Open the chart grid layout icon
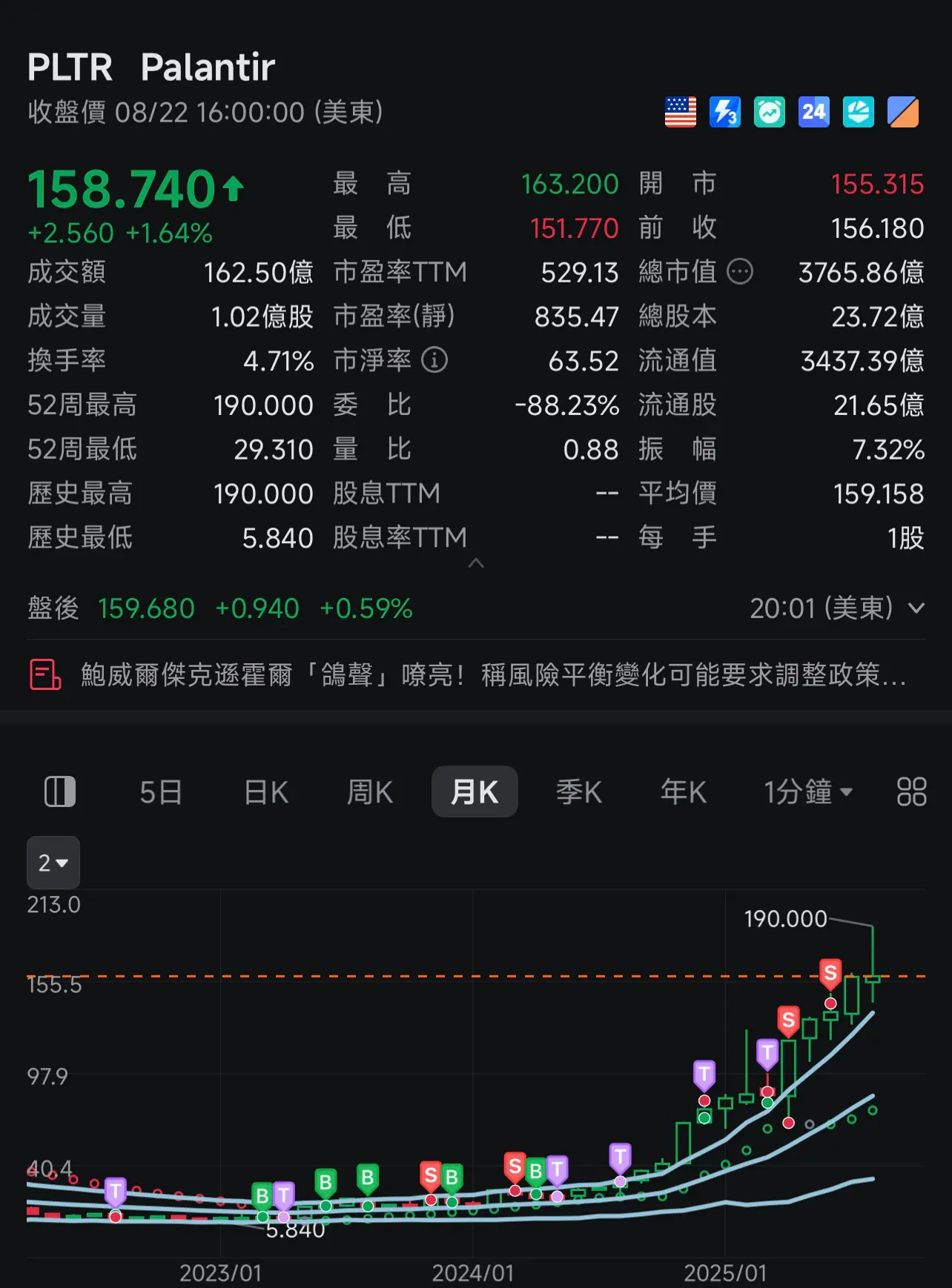Screen dimensions: 952x1288 pos(911,792)
